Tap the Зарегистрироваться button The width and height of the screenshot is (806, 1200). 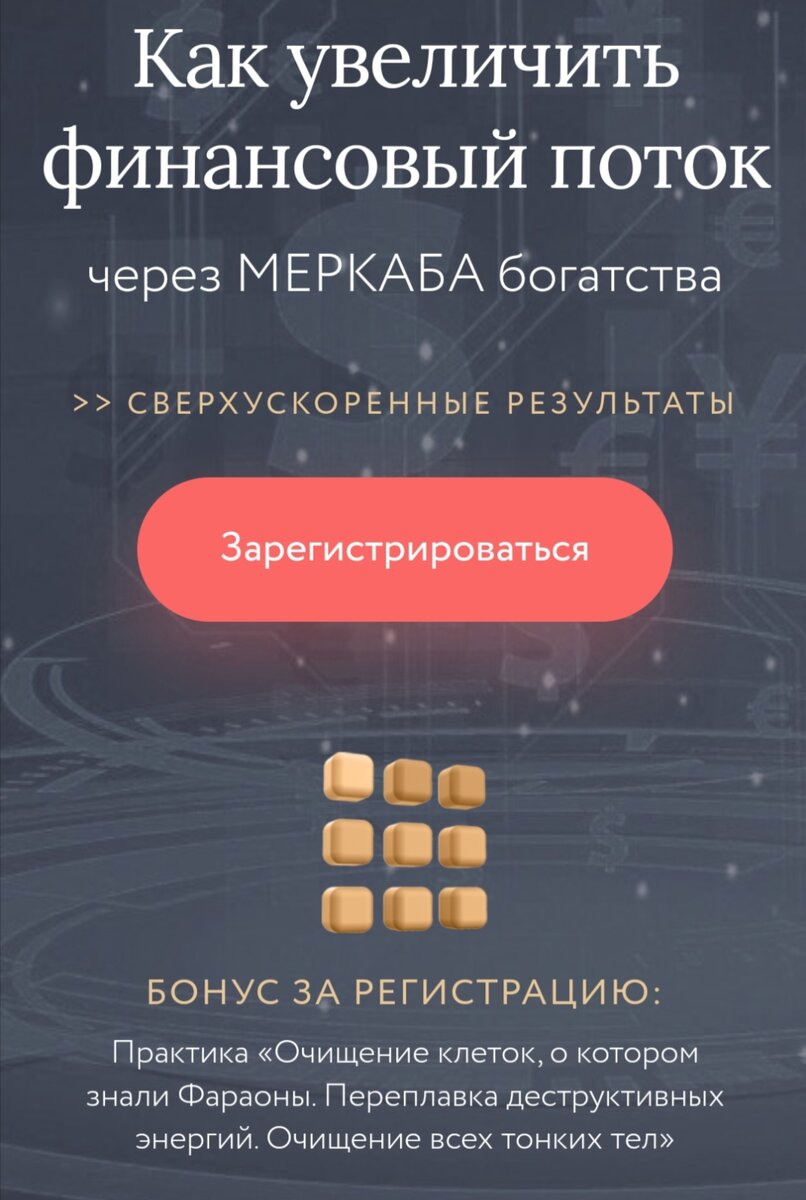(404, 549)
